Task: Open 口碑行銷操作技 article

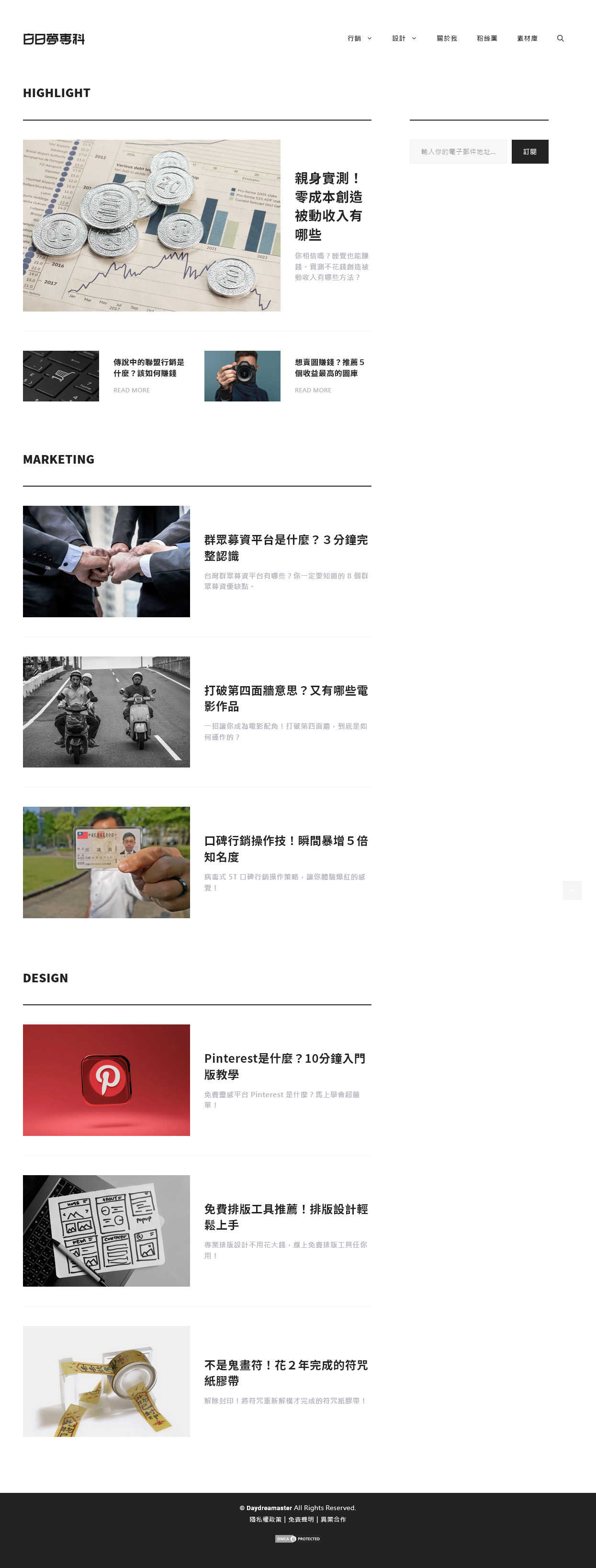Action: point(285,848)
